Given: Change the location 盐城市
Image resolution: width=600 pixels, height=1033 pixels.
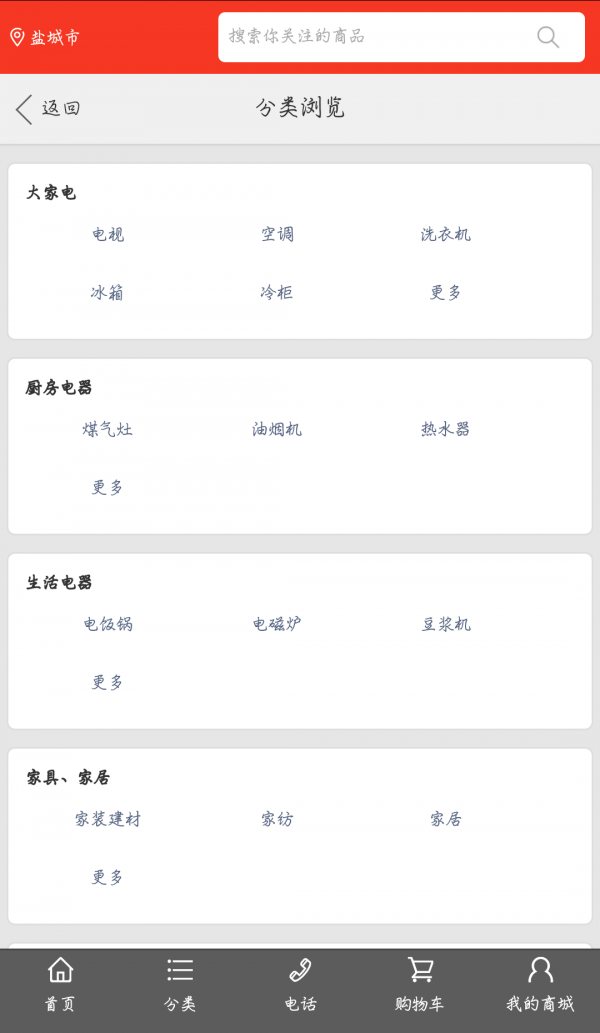Looking at the screenshot, I should [45, 38].
